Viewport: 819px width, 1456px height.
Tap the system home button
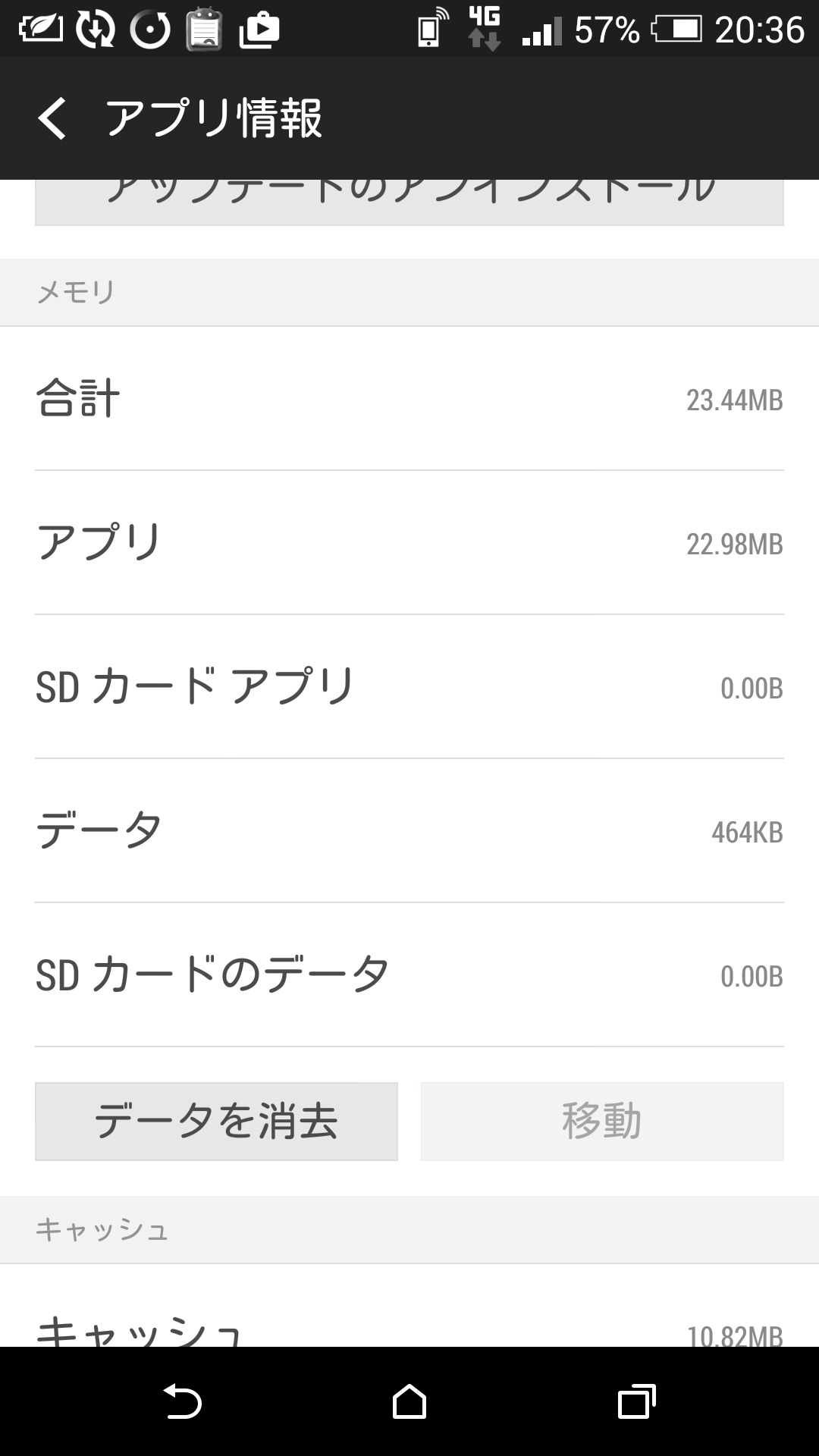tap(409, 1401)
